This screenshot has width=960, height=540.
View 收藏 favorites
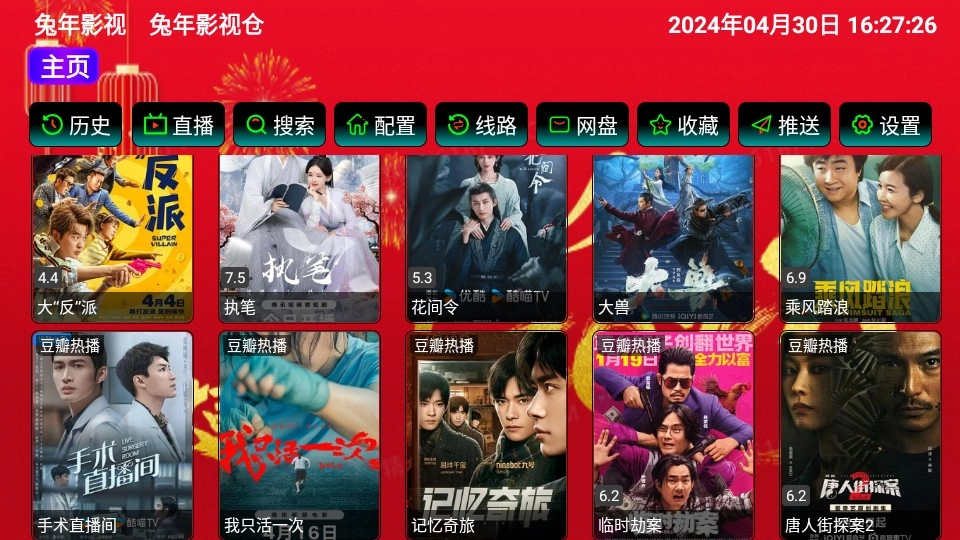683,125
